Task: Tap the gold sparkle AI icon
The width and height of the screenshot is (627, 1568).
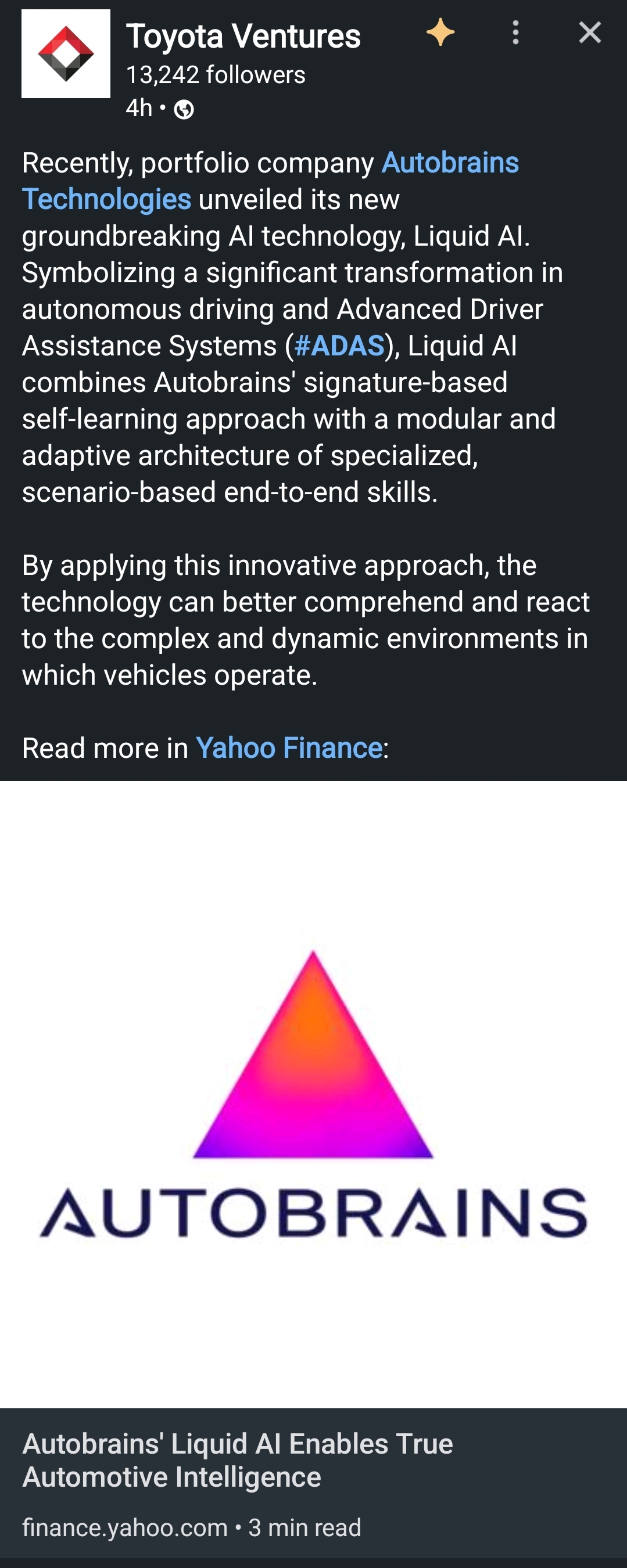Action: (440, 33)
